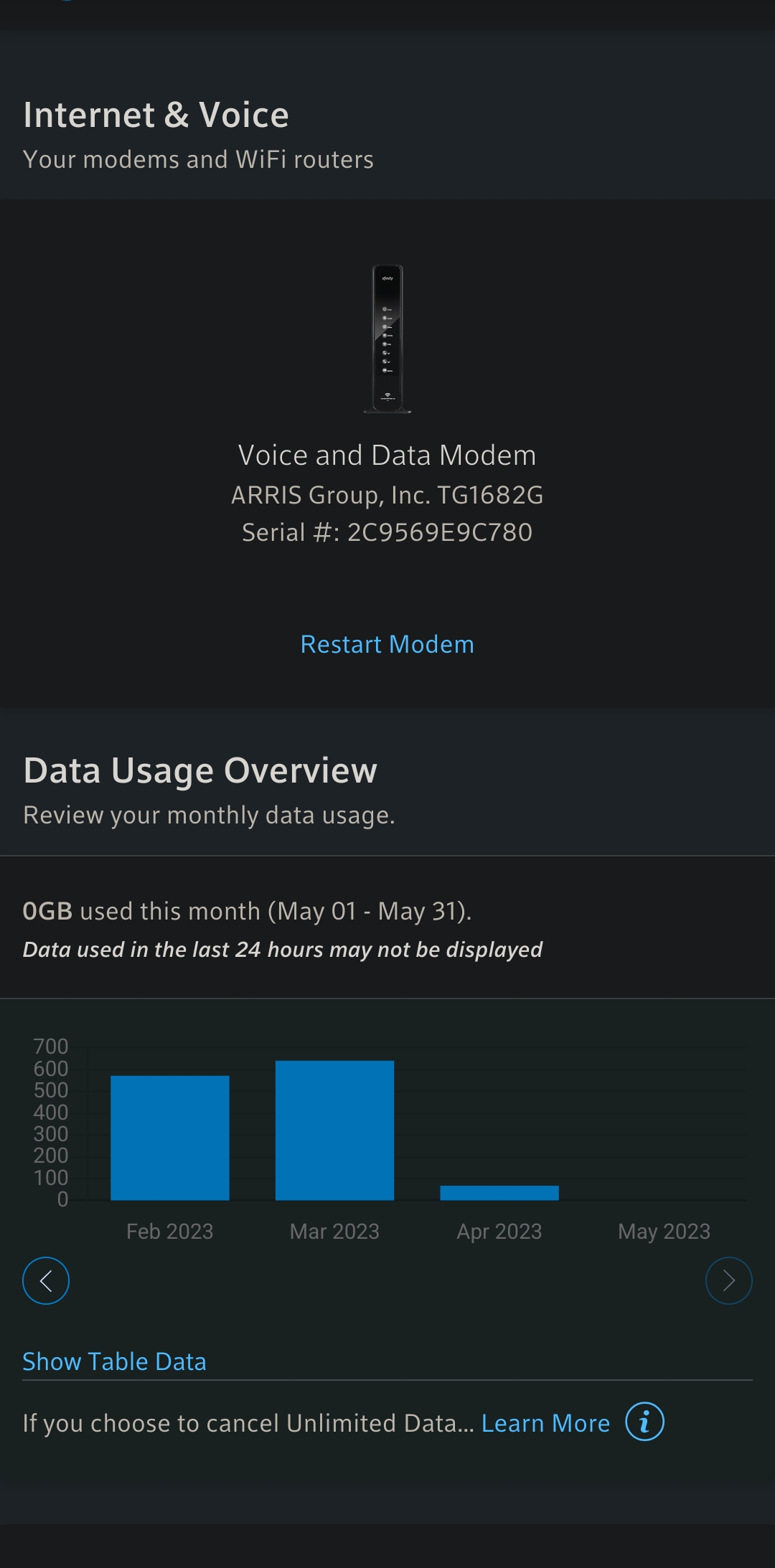Click the 0GB monthly usage indicator
Screen dimensions: 775x1568
pos(47,910)
